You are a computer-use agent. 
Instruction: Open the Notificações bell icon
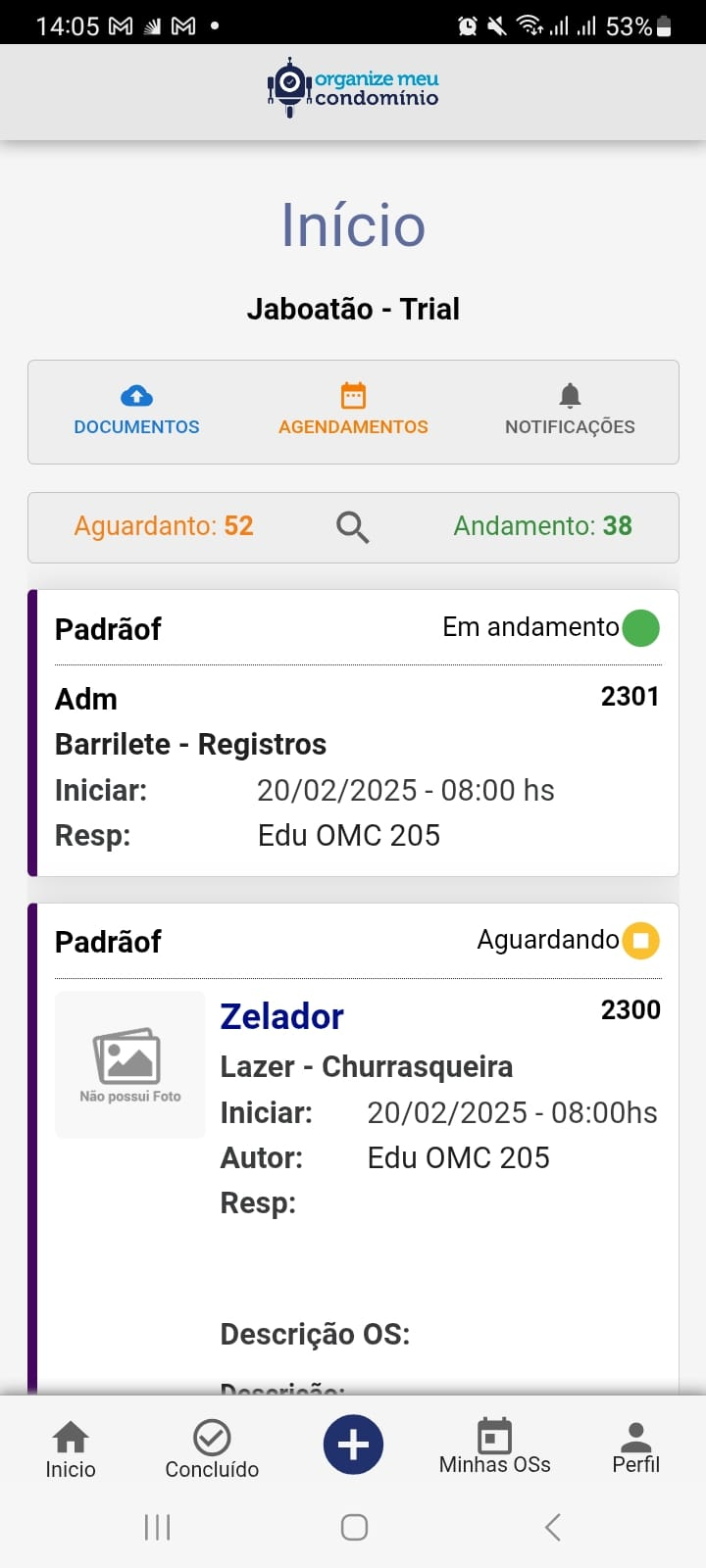[x=570, y=396]
